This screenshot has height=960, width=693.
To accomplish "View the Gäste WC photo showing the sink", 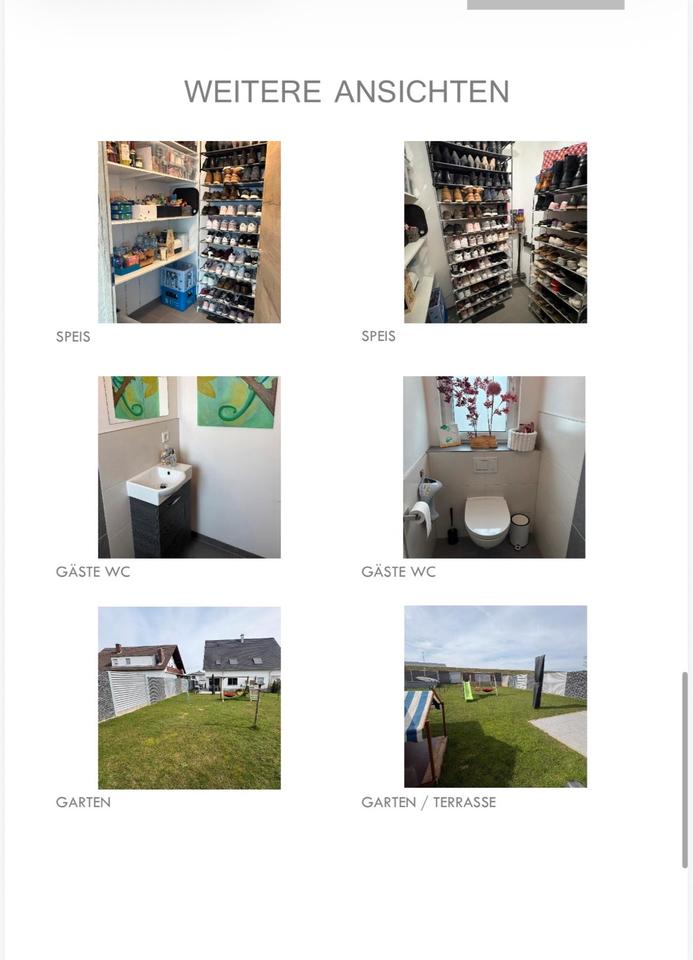I will [x=189, y=467].
